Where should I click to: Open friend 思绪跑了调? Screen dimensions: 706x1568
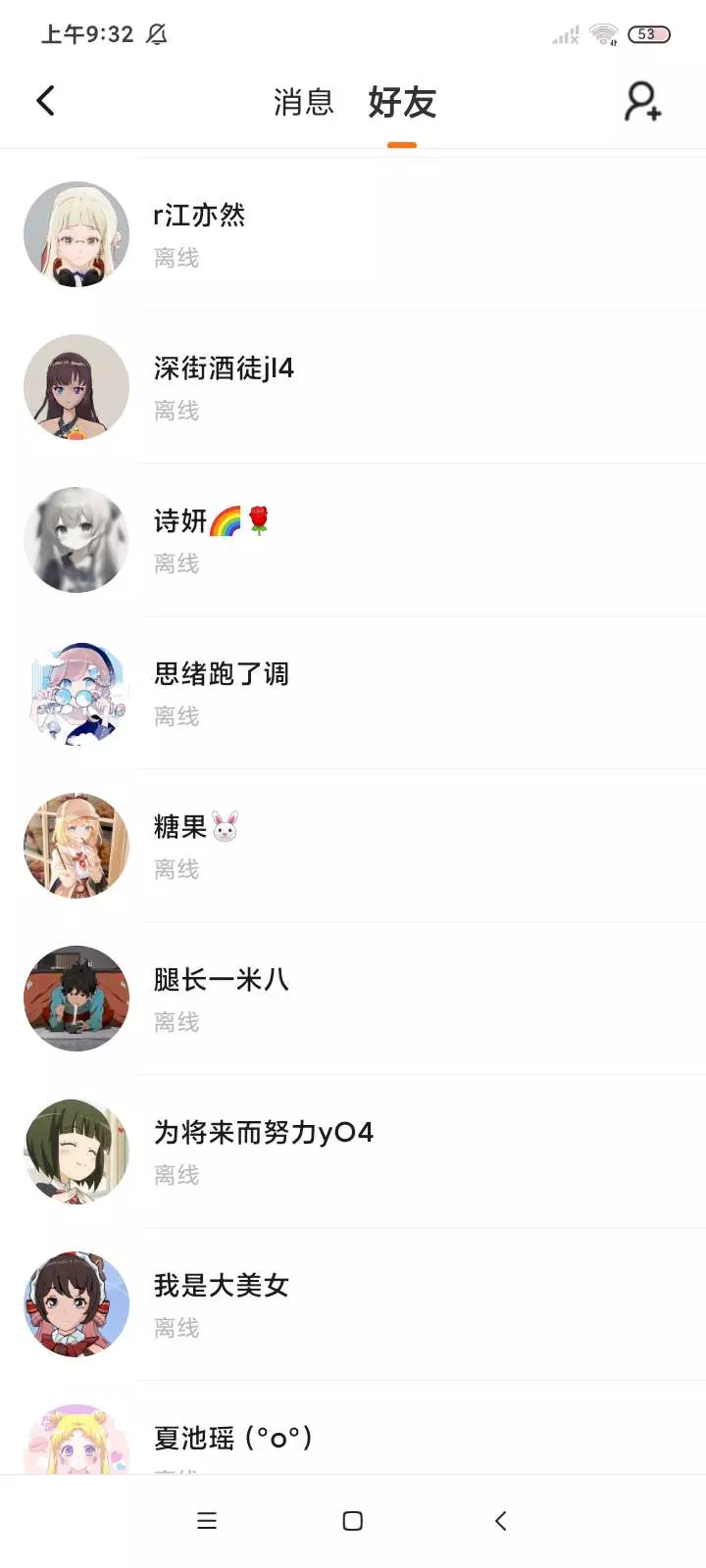[x=353, y=693]
